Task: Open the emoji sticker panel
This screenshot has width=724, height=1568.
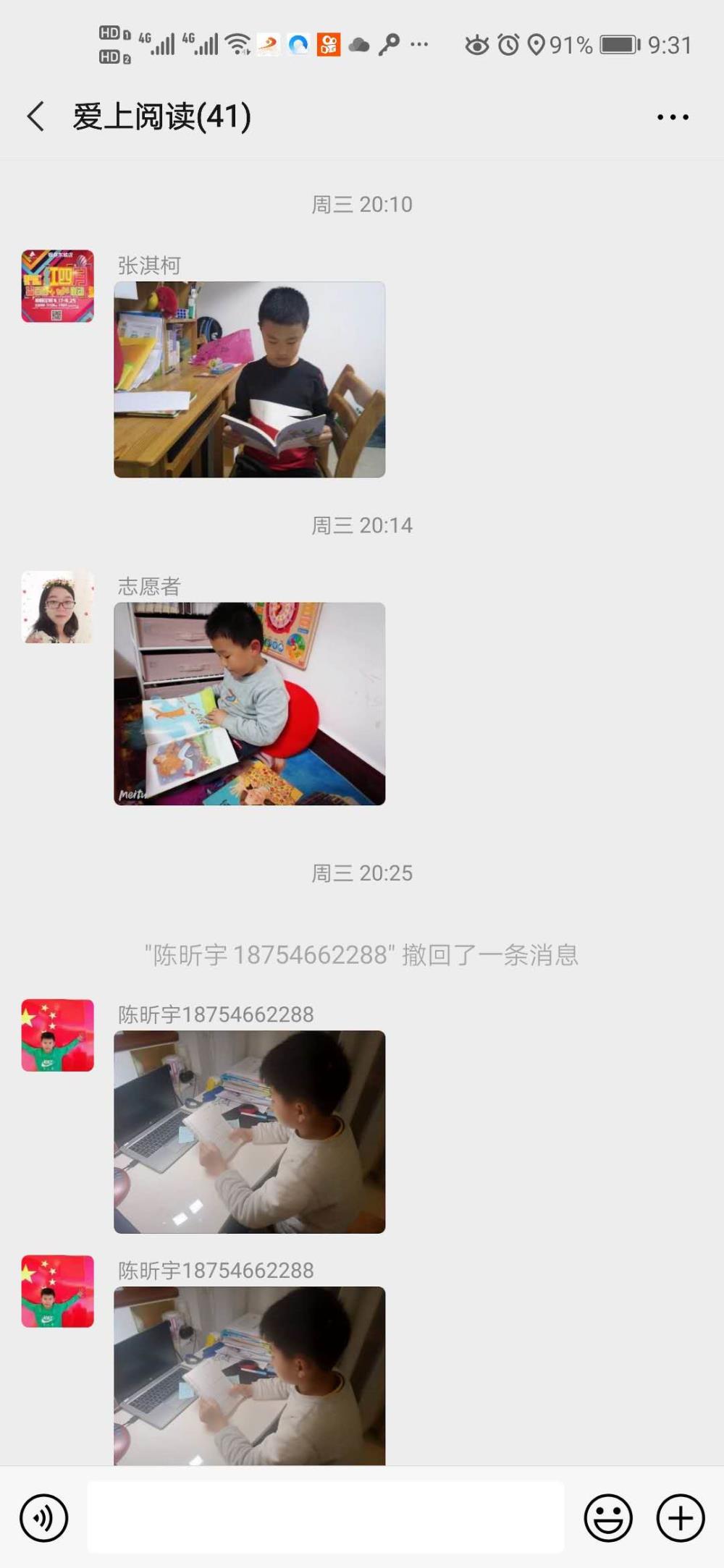Action: click(608, 1517)
